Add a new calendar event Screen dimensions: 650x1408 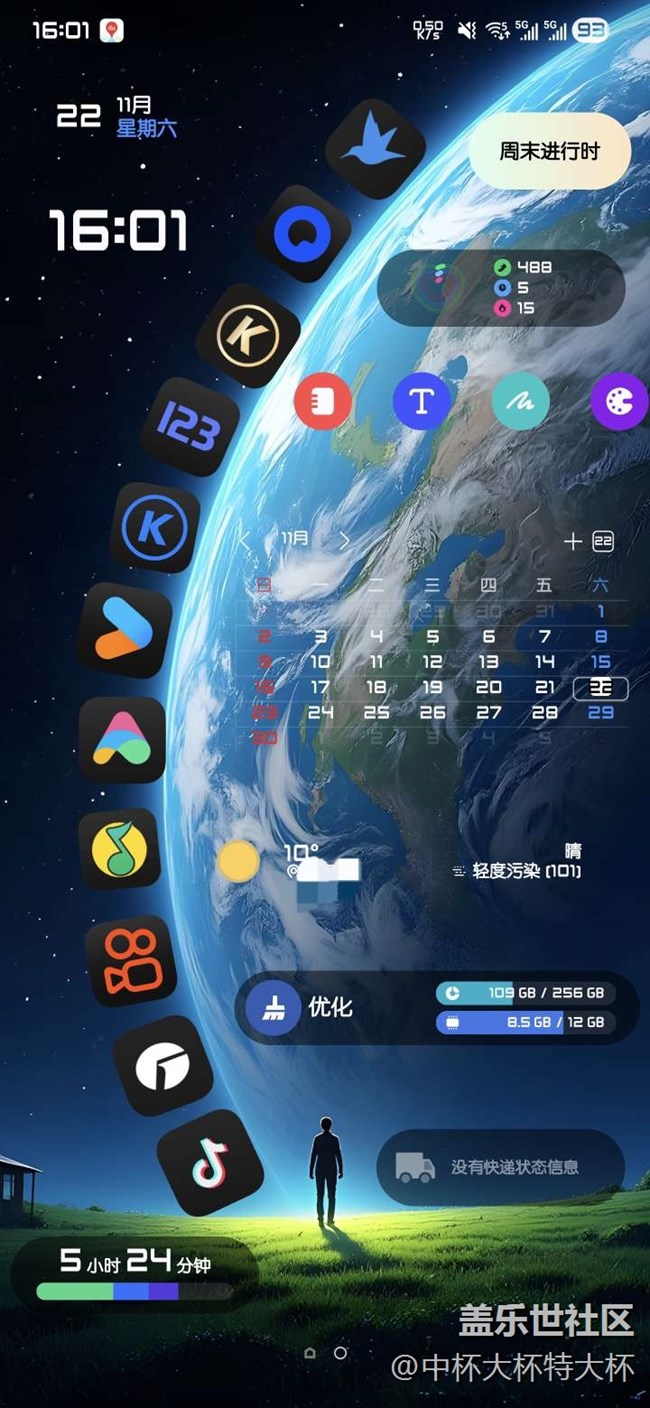pyautogui.click(x=572, y=541)
